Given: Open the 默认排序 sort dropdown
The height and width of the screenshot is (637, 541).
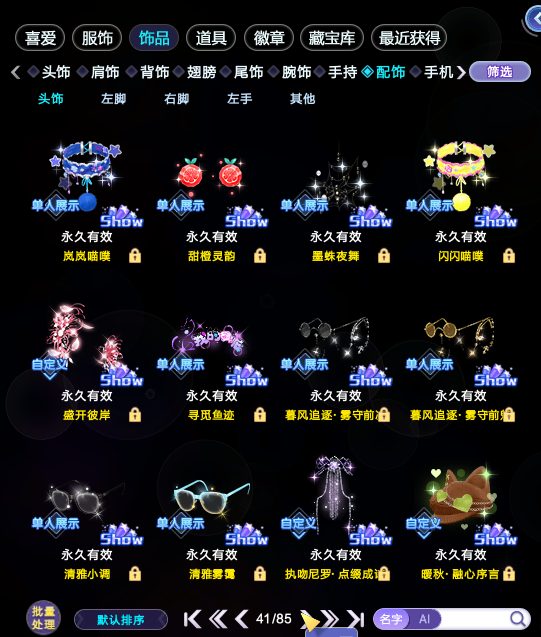Looking at the screenshot, I should [121, 620].
